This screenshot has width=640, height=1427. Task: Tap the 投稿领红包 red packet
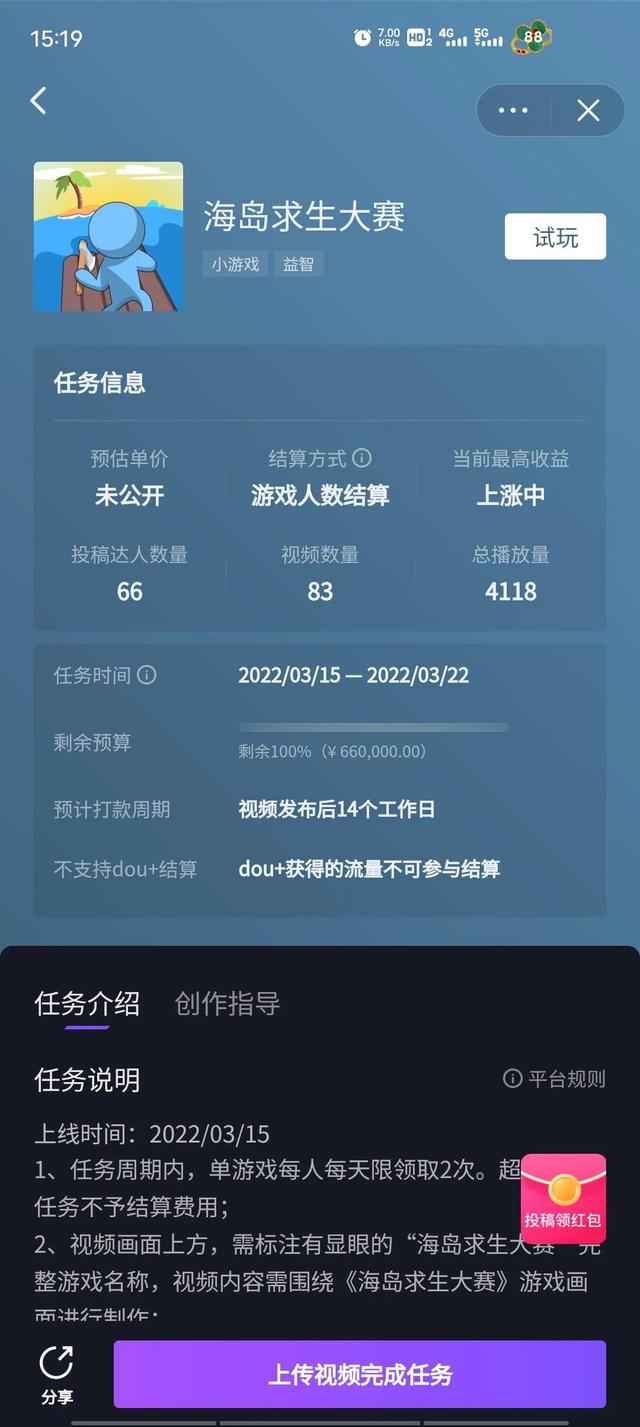coord(564,1198)
